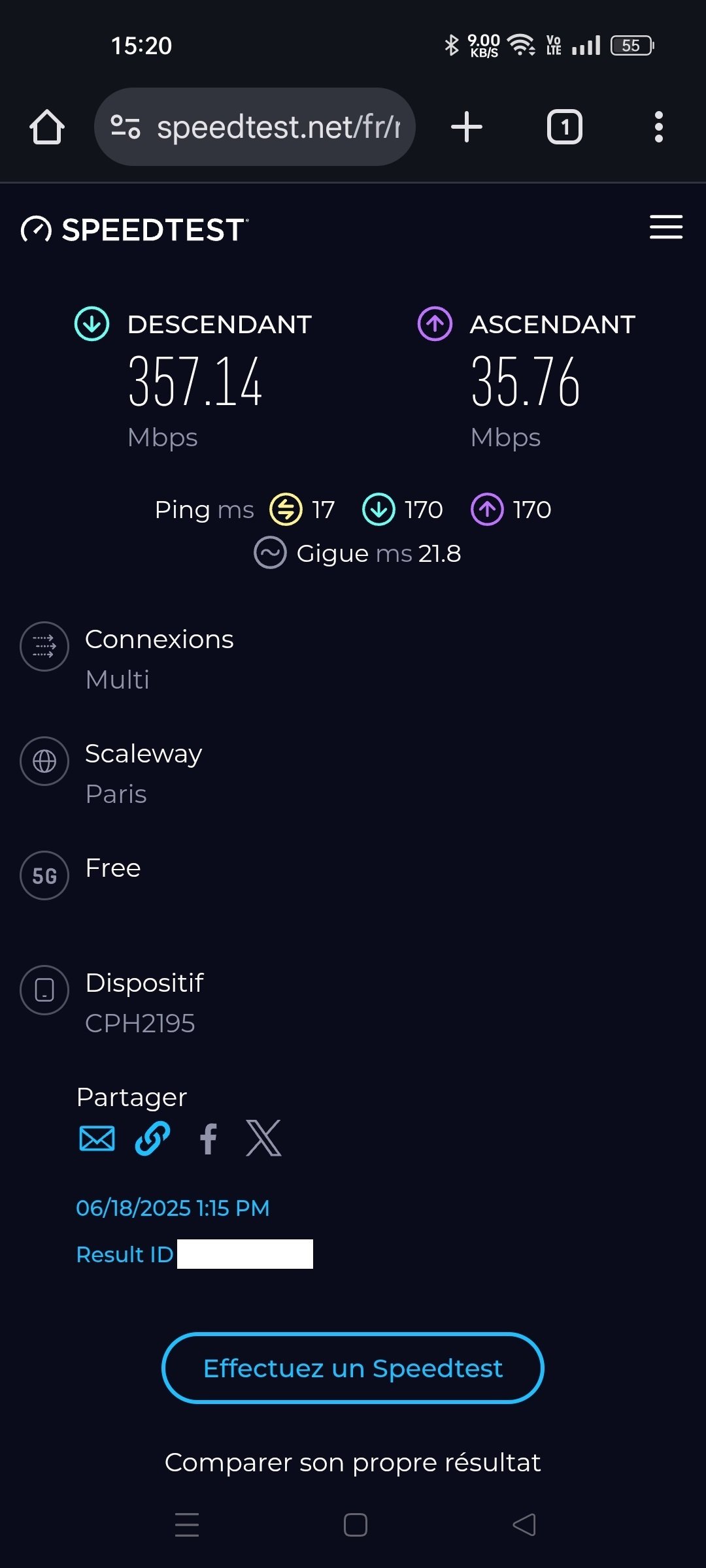Open the browser overflow menu
This screenshot has width=706, height=1568.
658,127
